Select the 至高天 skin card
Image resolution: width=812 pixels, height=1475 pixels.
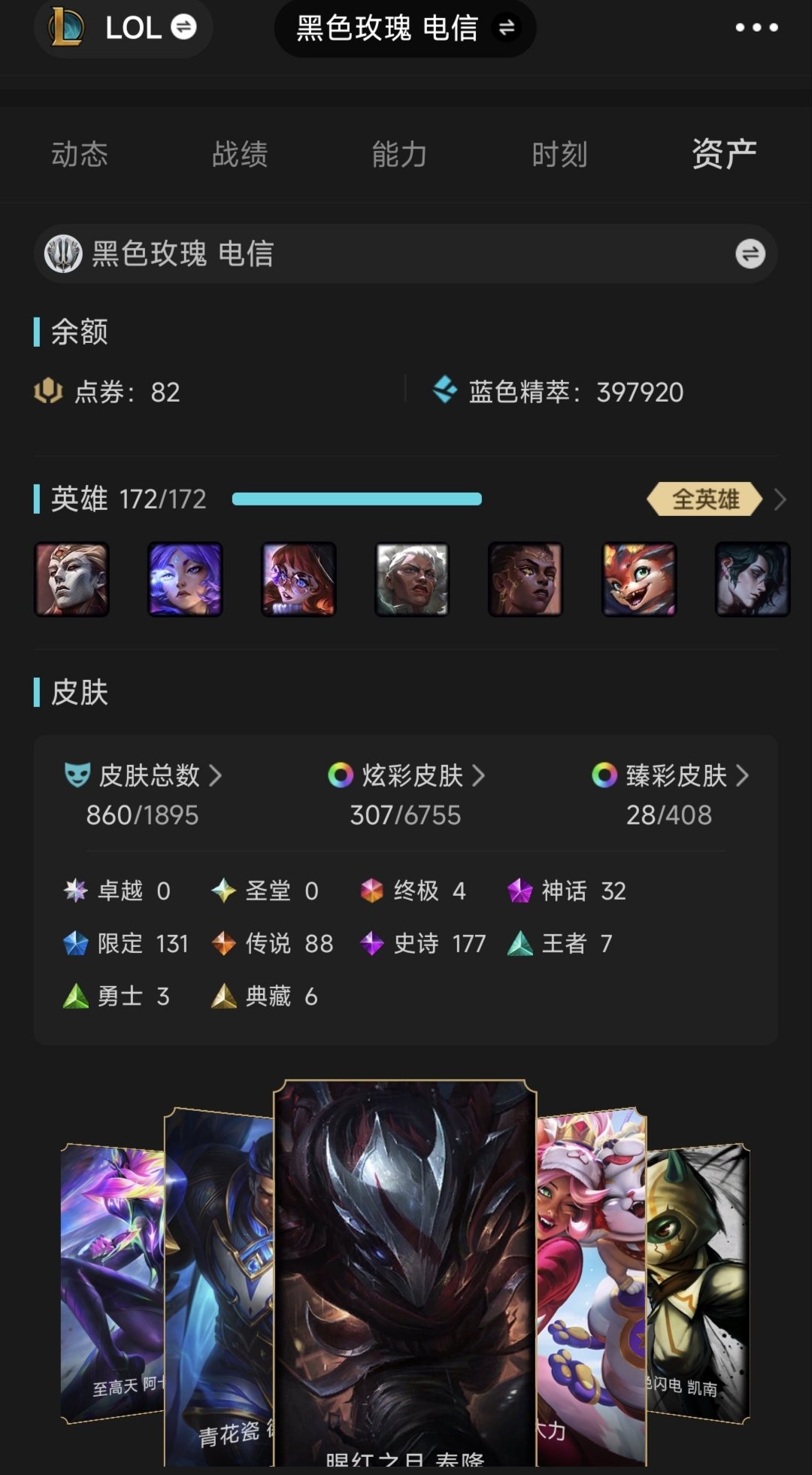[112, 1283]
